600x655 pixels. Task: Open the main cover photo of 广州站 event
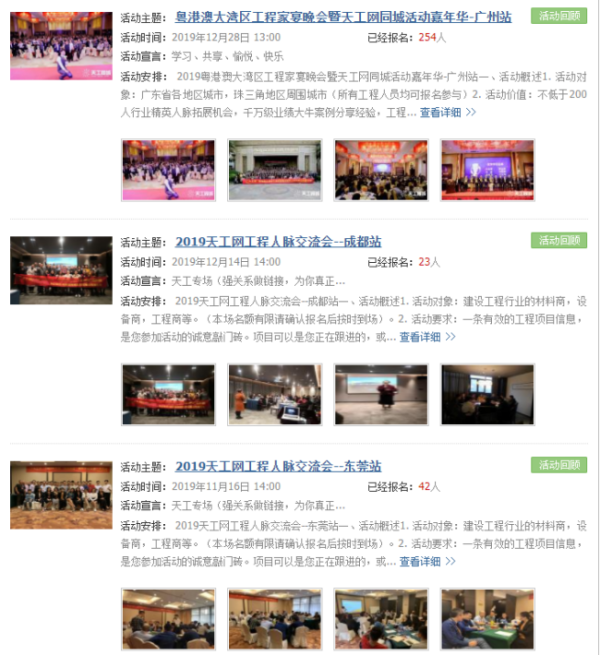point(61,46)
